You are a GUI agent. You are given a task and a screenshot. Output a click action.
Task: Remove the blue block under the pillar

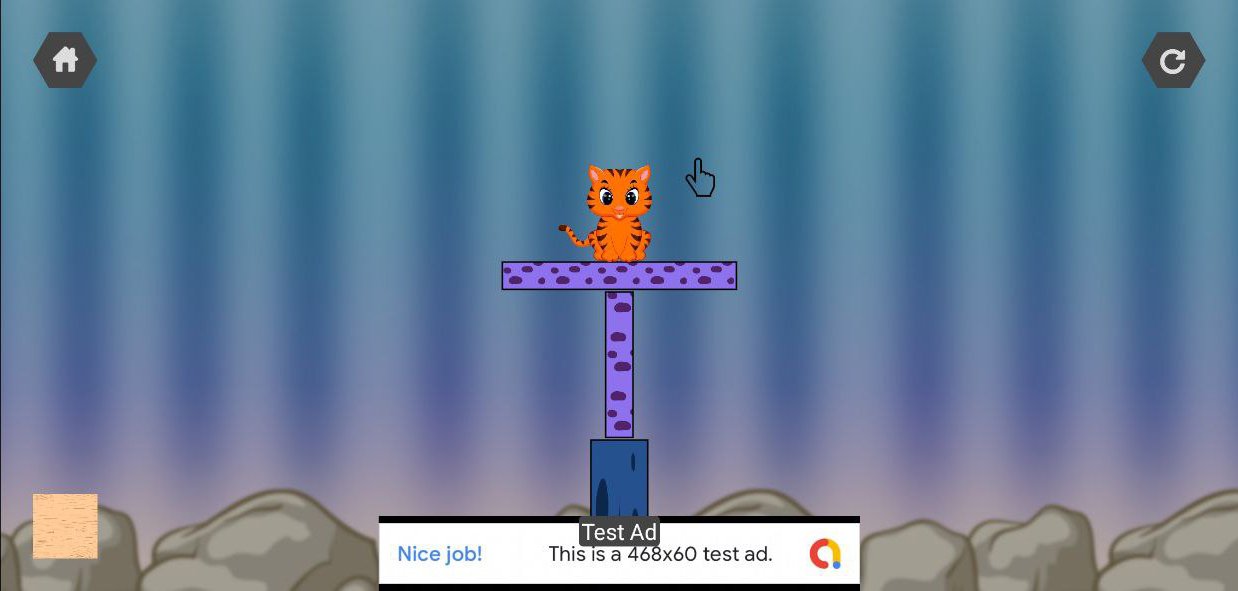click(619, 476)
